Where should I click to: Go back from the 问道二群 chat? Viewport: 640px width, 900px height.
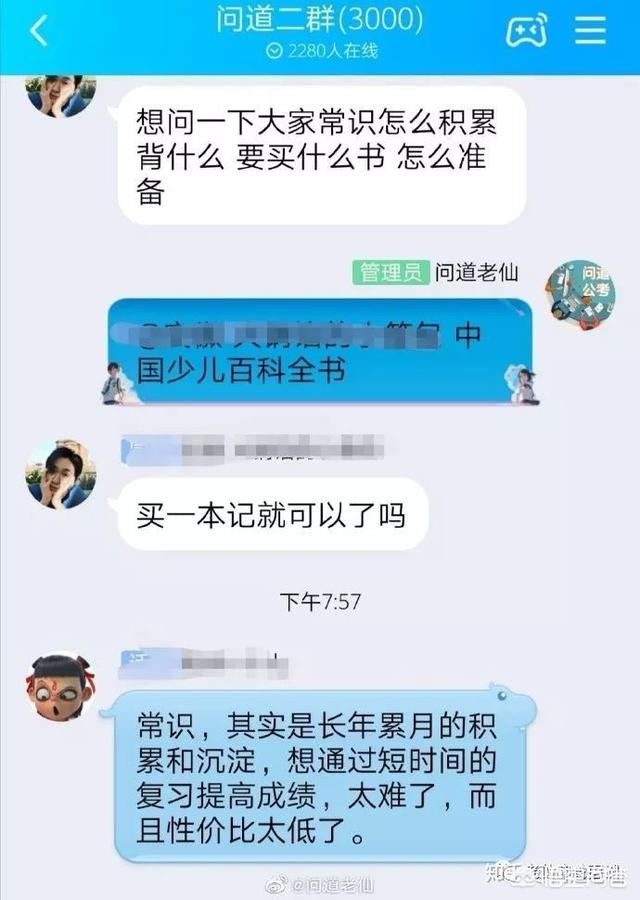(38, 31)
